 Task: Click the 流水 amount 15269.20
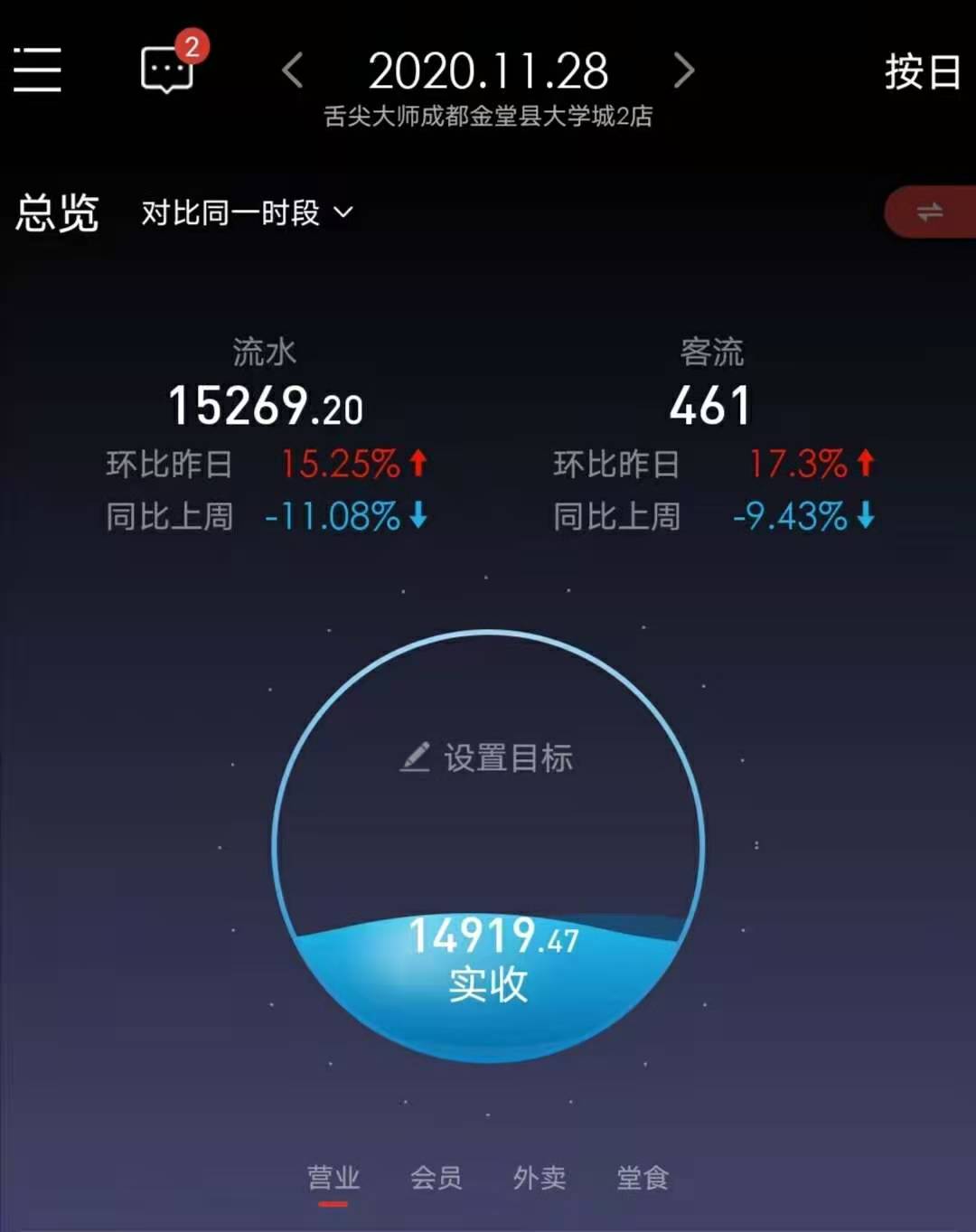(265, 407)
